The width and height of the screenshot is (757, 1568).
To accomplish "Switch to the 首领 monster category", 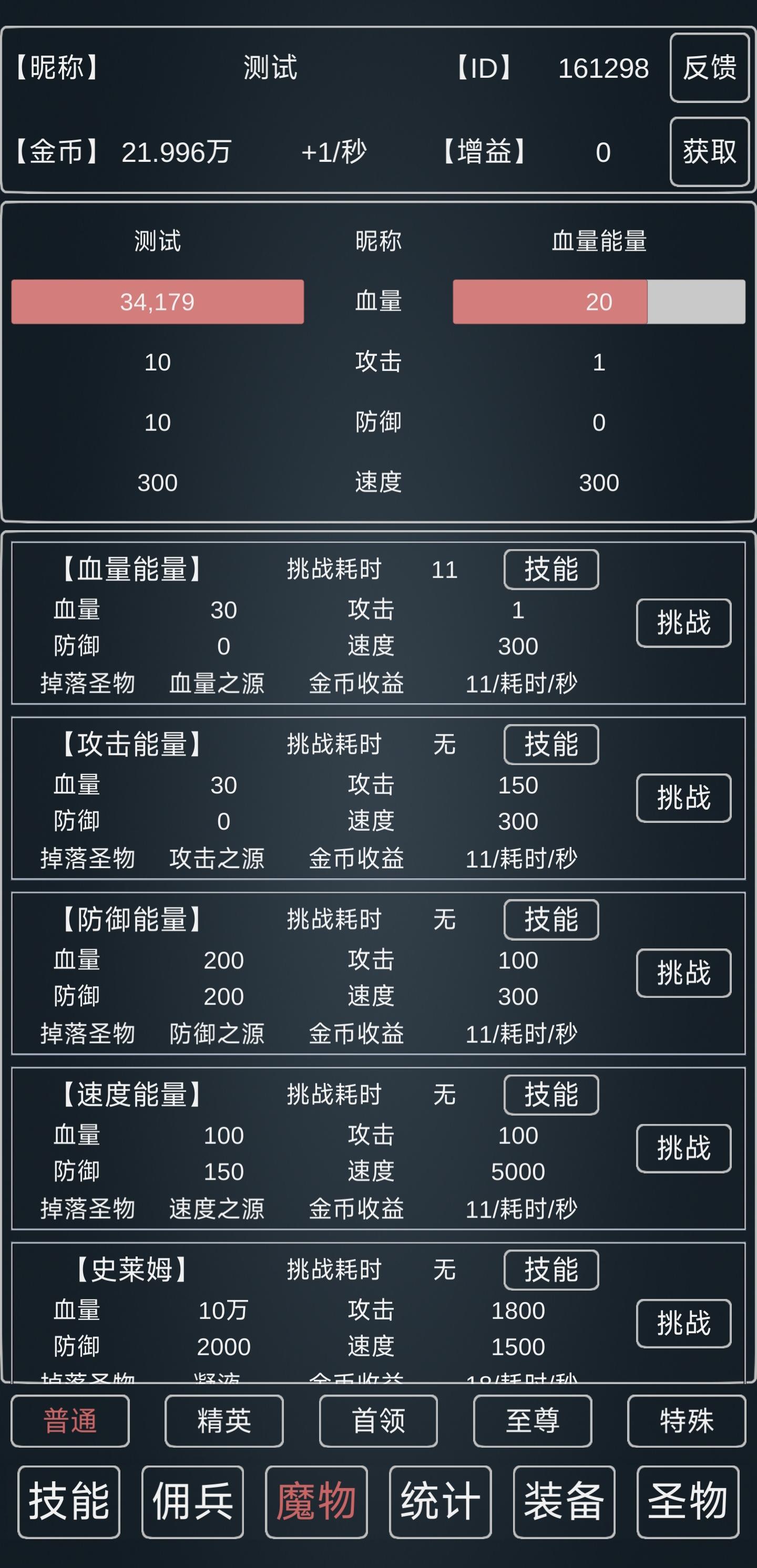I will (378, 1421).
